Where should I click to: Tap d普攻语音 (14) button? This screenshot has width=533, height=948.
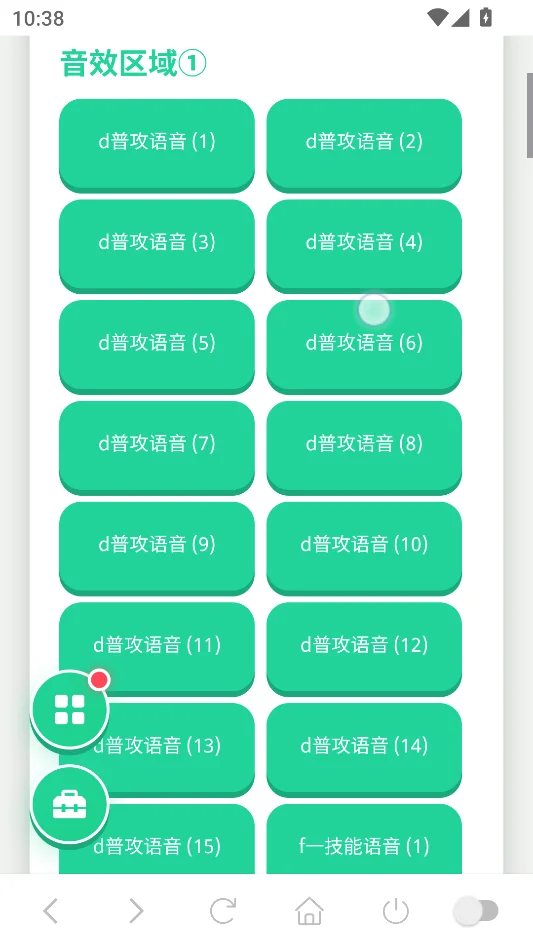point(364,747)
